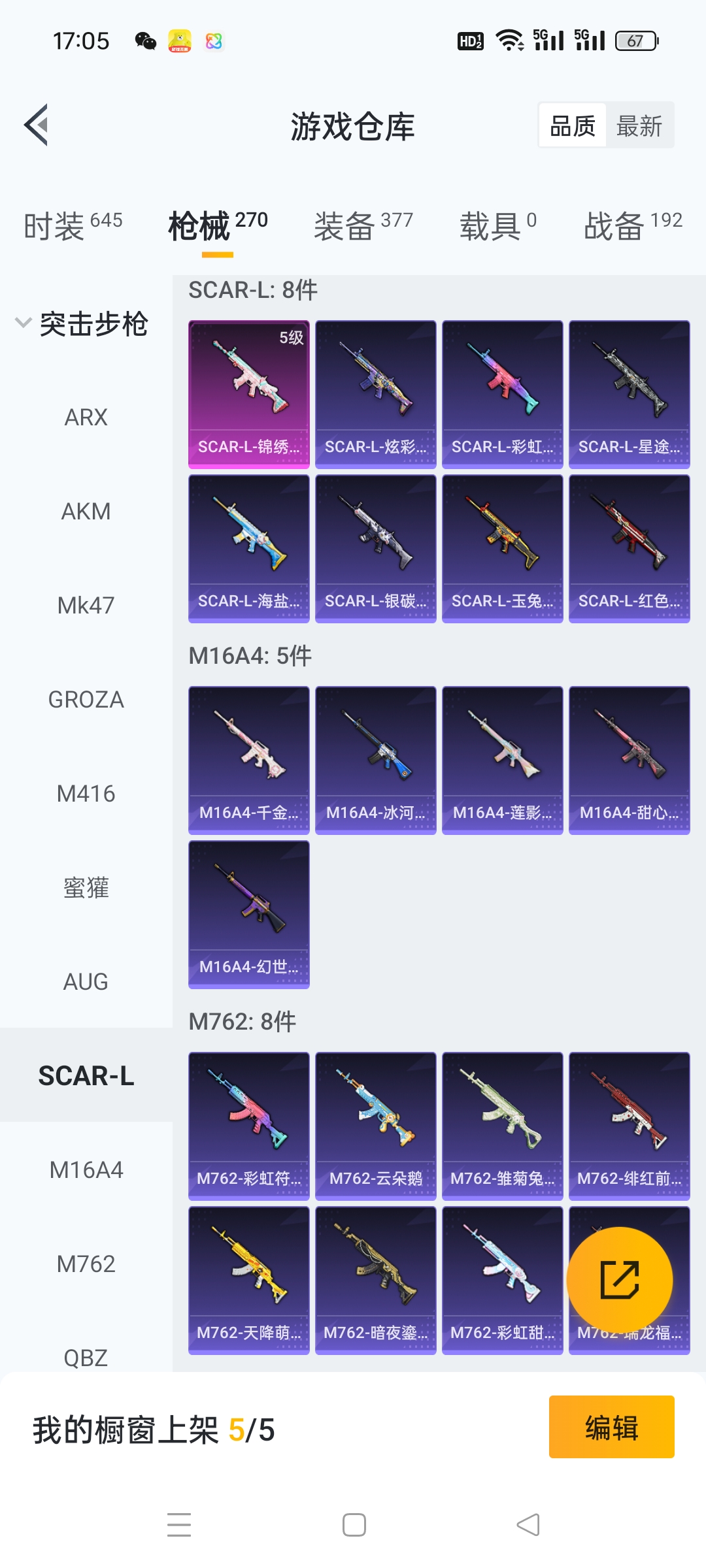Switch to the 战备 tab
Image resolution: width=706 pixels, height=1568 pixels.
632,226
